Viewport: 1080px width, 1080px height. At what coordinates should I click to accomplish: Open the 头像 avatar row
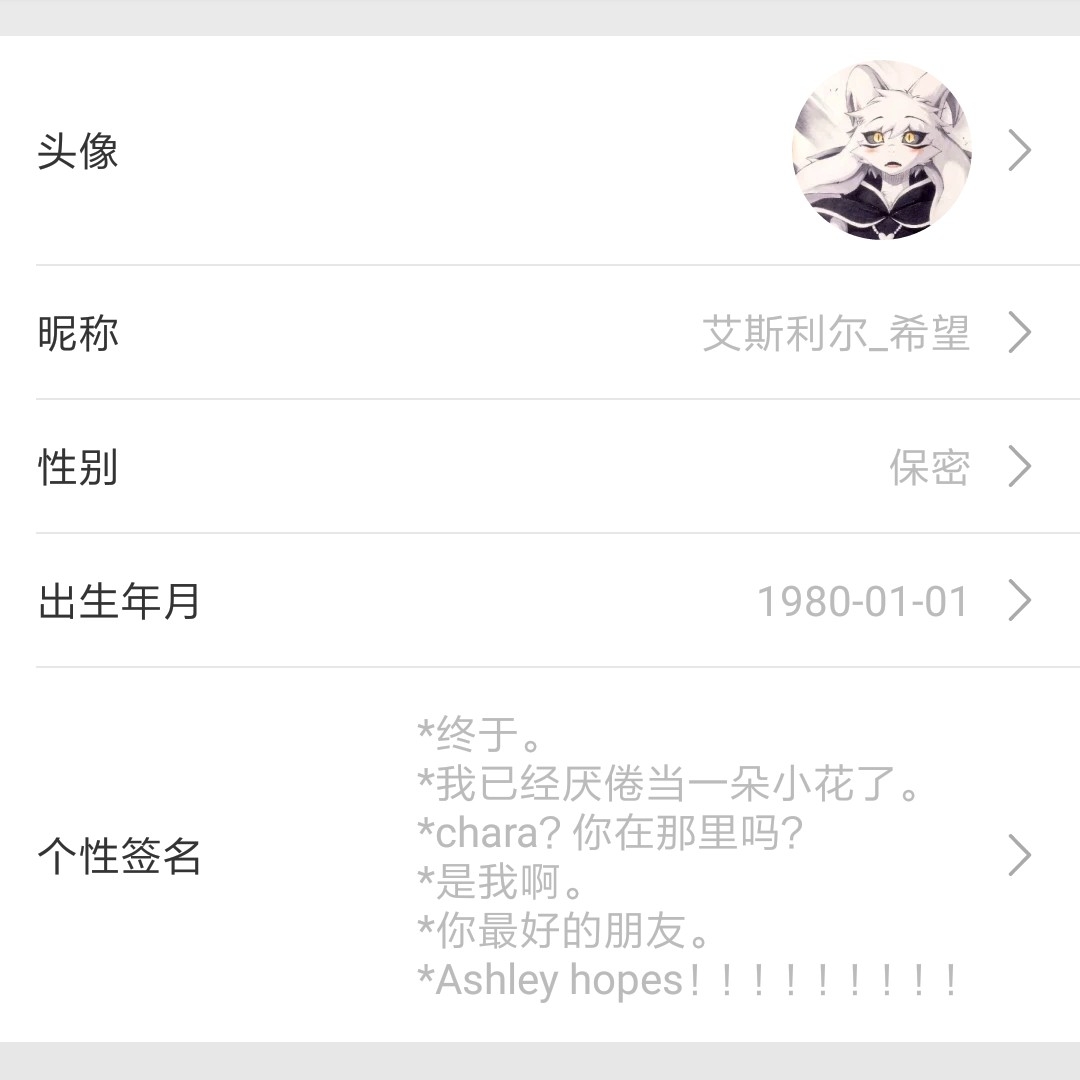[x=540, y=151]
